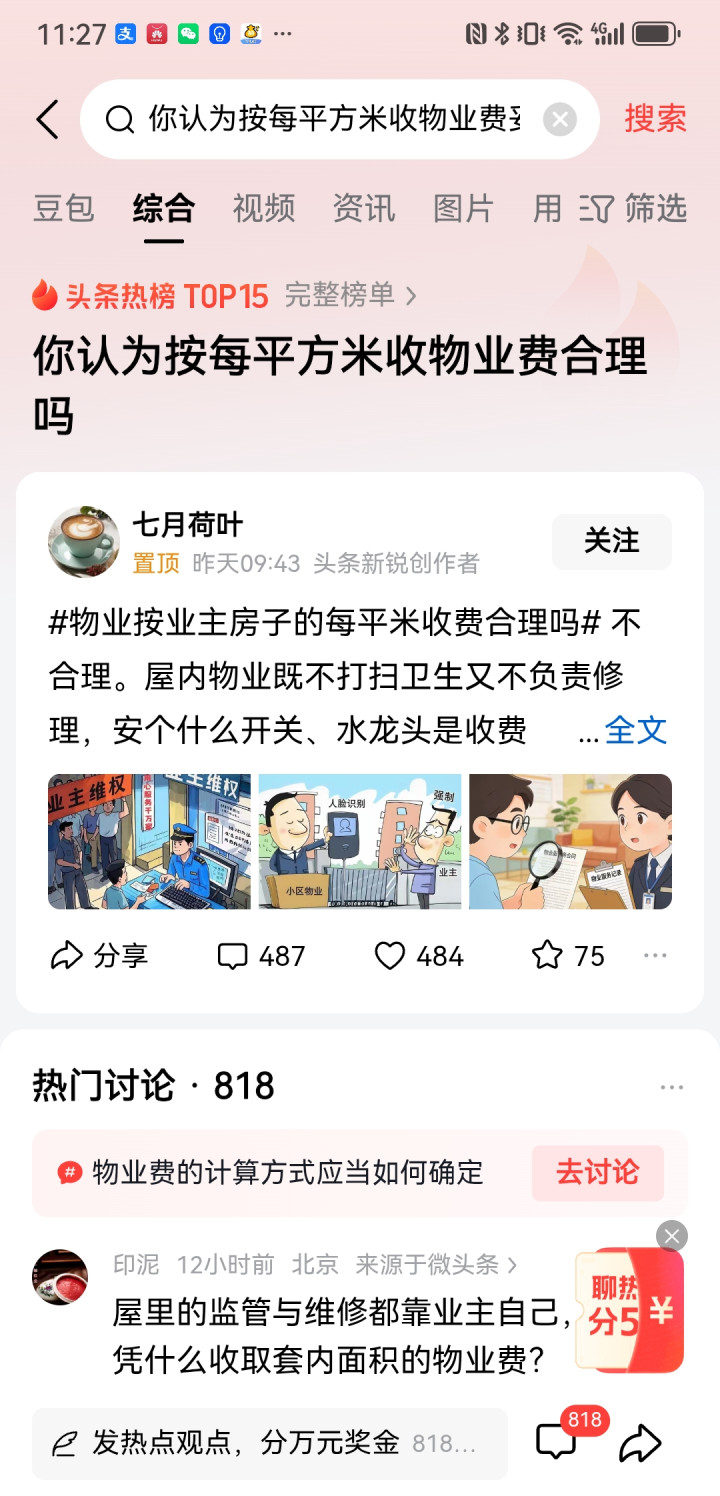Open the 发热点观点 comment input
Screen dimensions: 720x1496
[x=270, y=1443]
